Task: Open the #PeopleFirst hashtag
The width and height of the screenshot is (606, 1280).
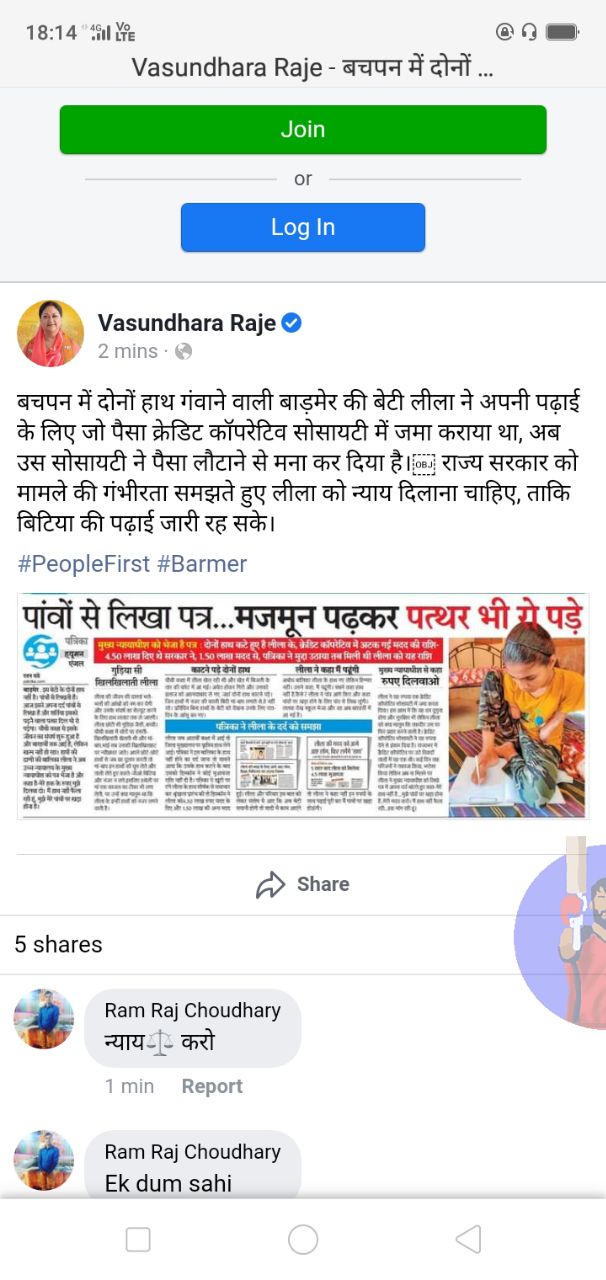Action: click(x=83, y=563)
